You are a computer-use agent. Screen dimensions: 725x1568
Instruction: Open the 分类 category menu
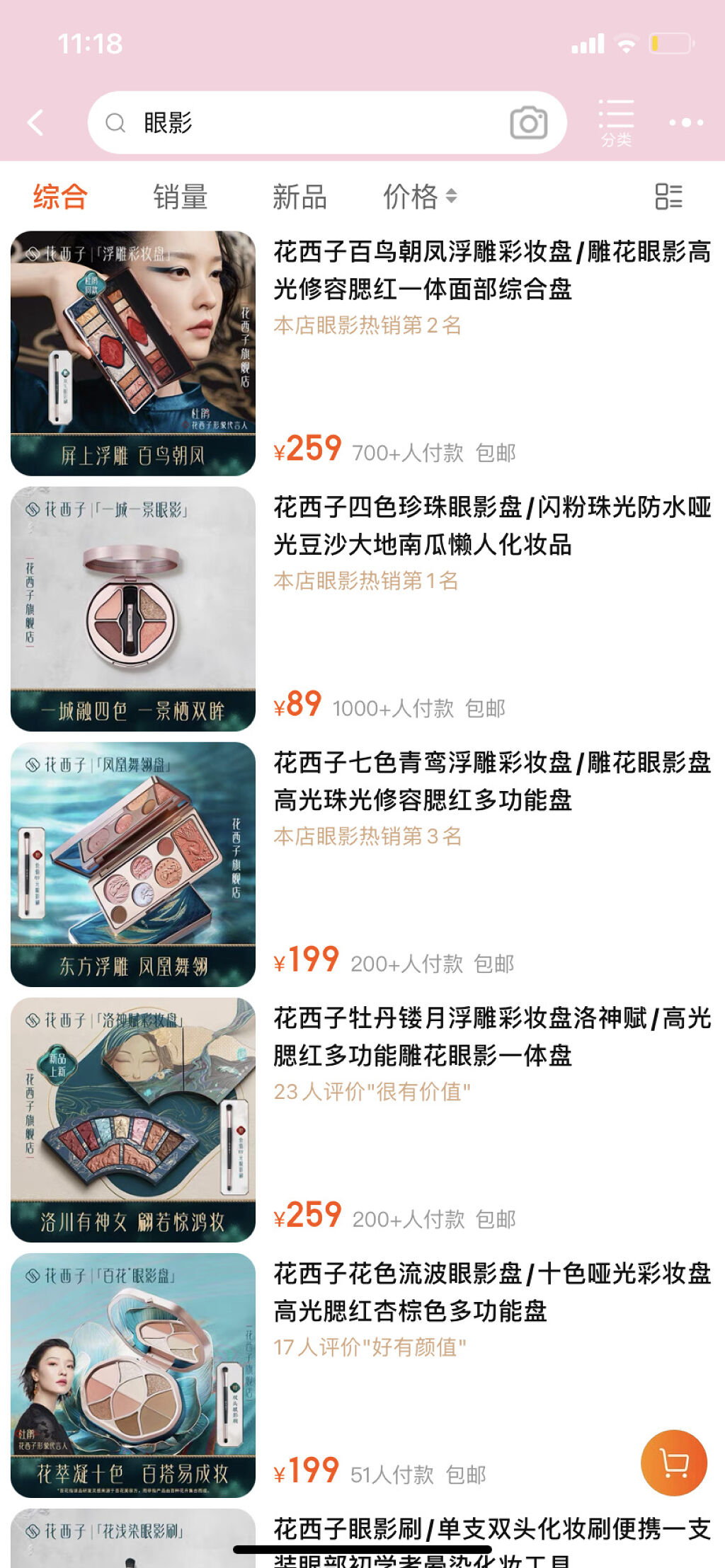pos(616,122)
